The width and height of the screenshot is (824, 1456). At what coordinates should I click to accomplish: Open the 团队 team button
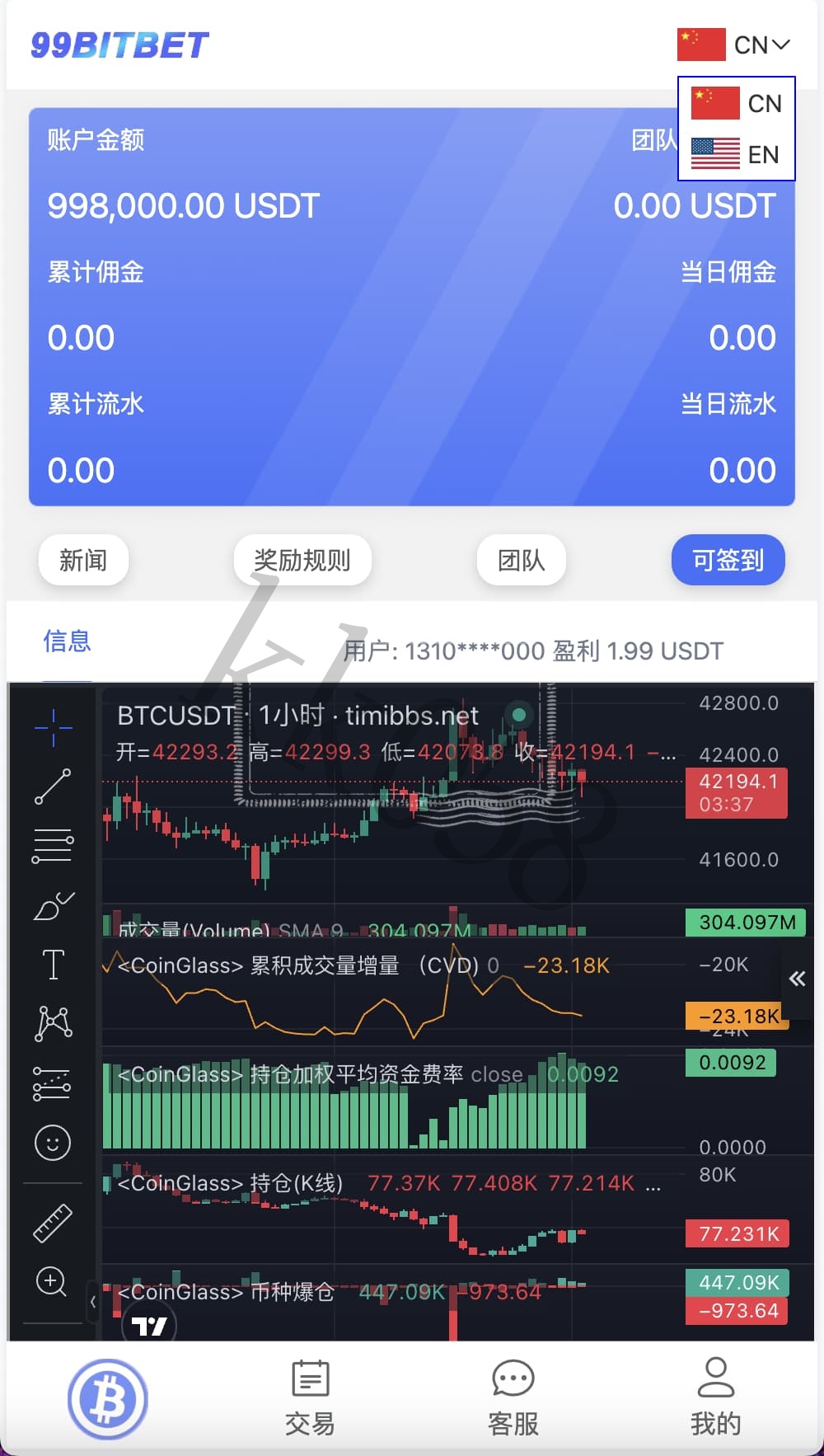pyautogui.click(x=521, y=561)
